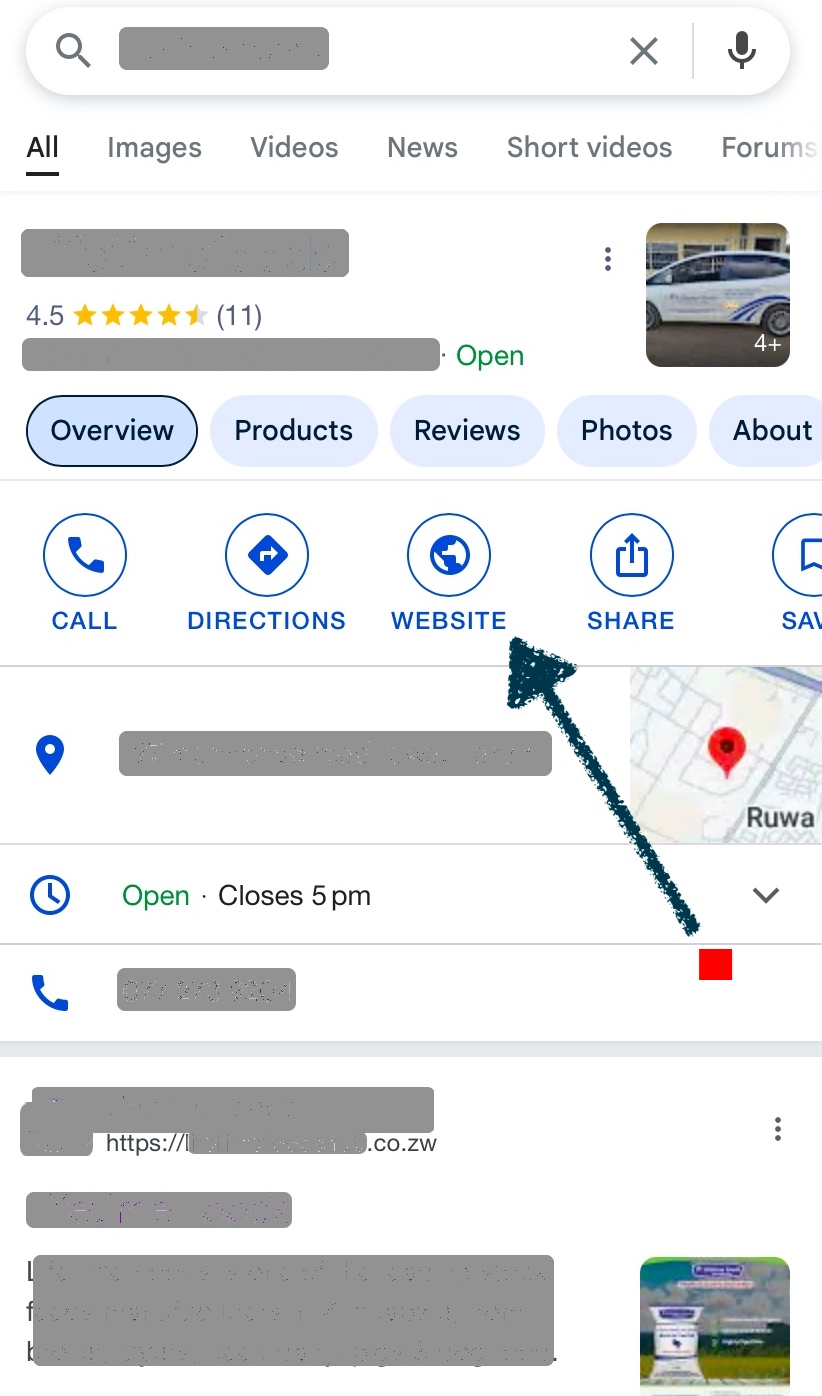This screenshot has height=1396, width=822.
Task: Switch to the Images tab
Action: [x=154, y=148]
